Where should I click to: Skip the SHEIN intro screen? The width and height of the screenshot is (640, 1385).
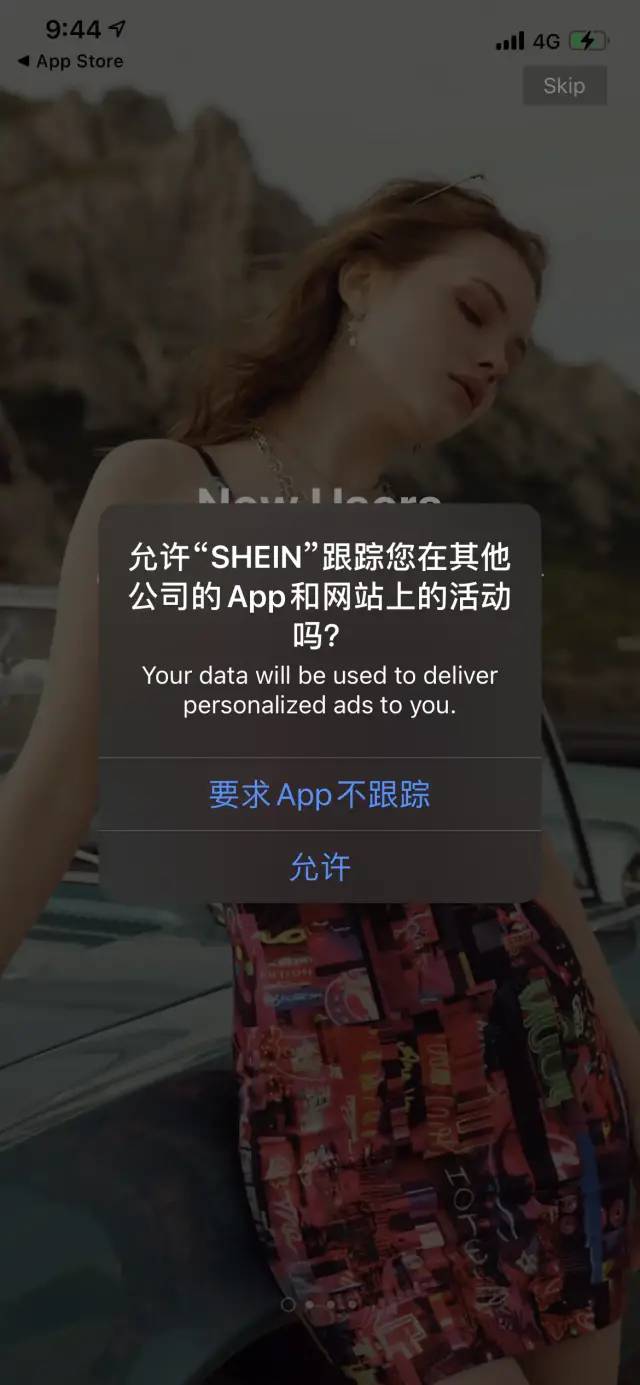pos(564,86)
